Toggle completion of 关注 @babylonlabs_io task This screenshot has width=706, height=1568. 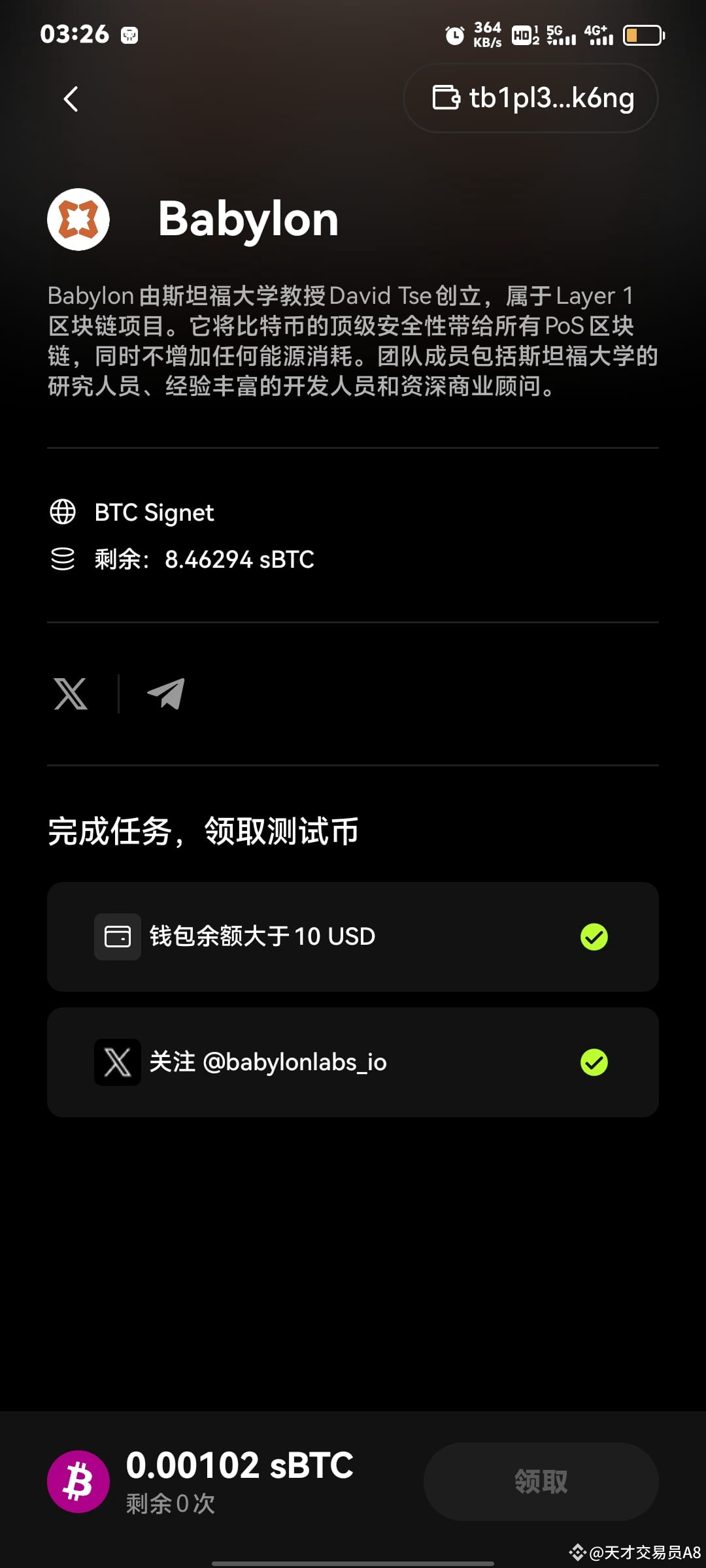pos(594,1062)
